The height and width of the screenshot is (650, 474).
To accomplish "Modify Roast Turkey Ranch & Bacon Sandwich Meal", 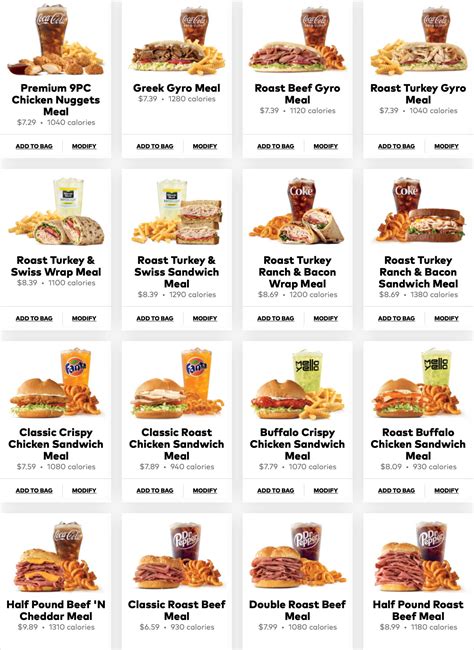I will pyautogui.click(x=446, y=318).
